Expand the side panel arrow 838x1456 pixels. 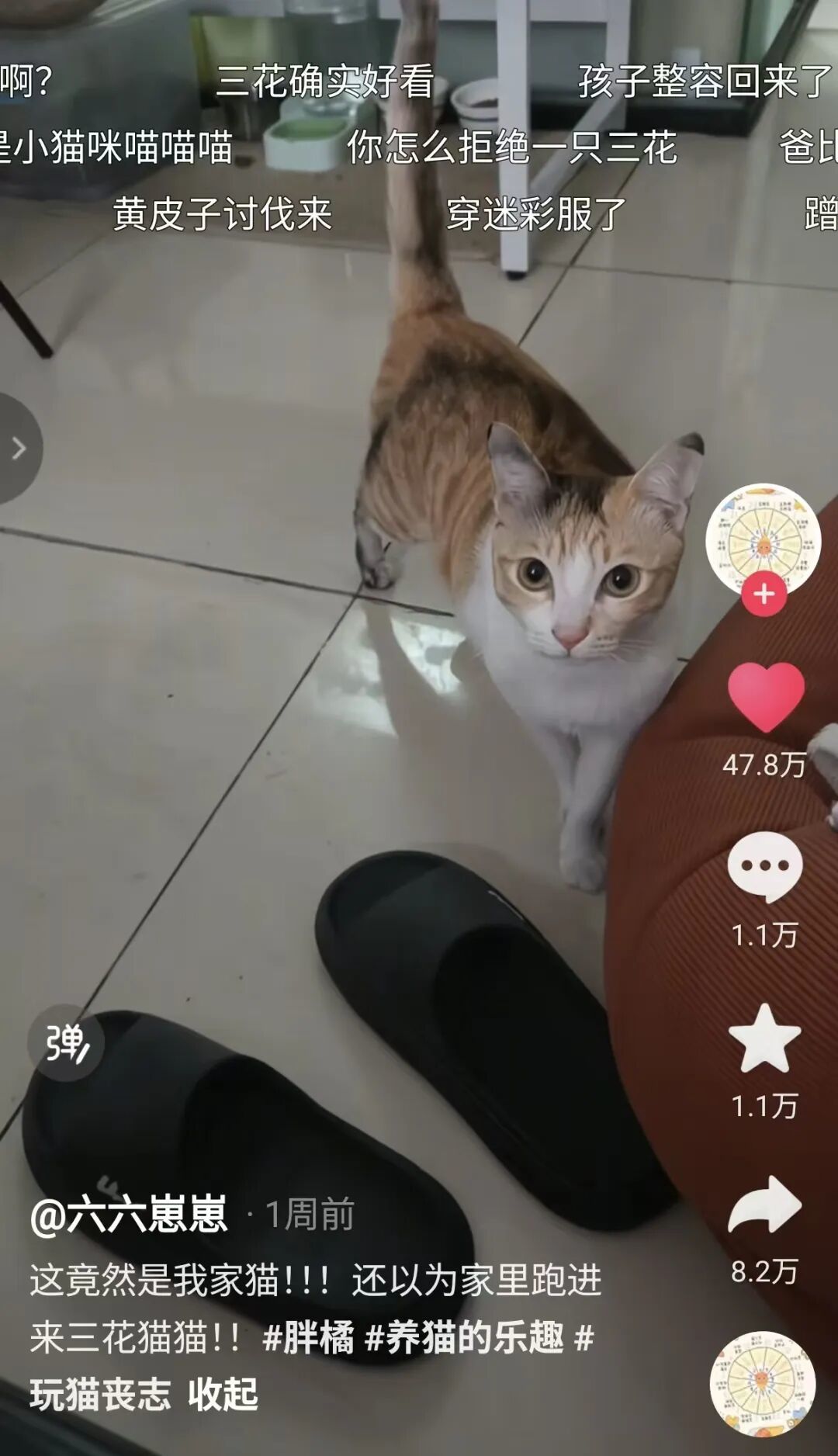tap(19, 448)
